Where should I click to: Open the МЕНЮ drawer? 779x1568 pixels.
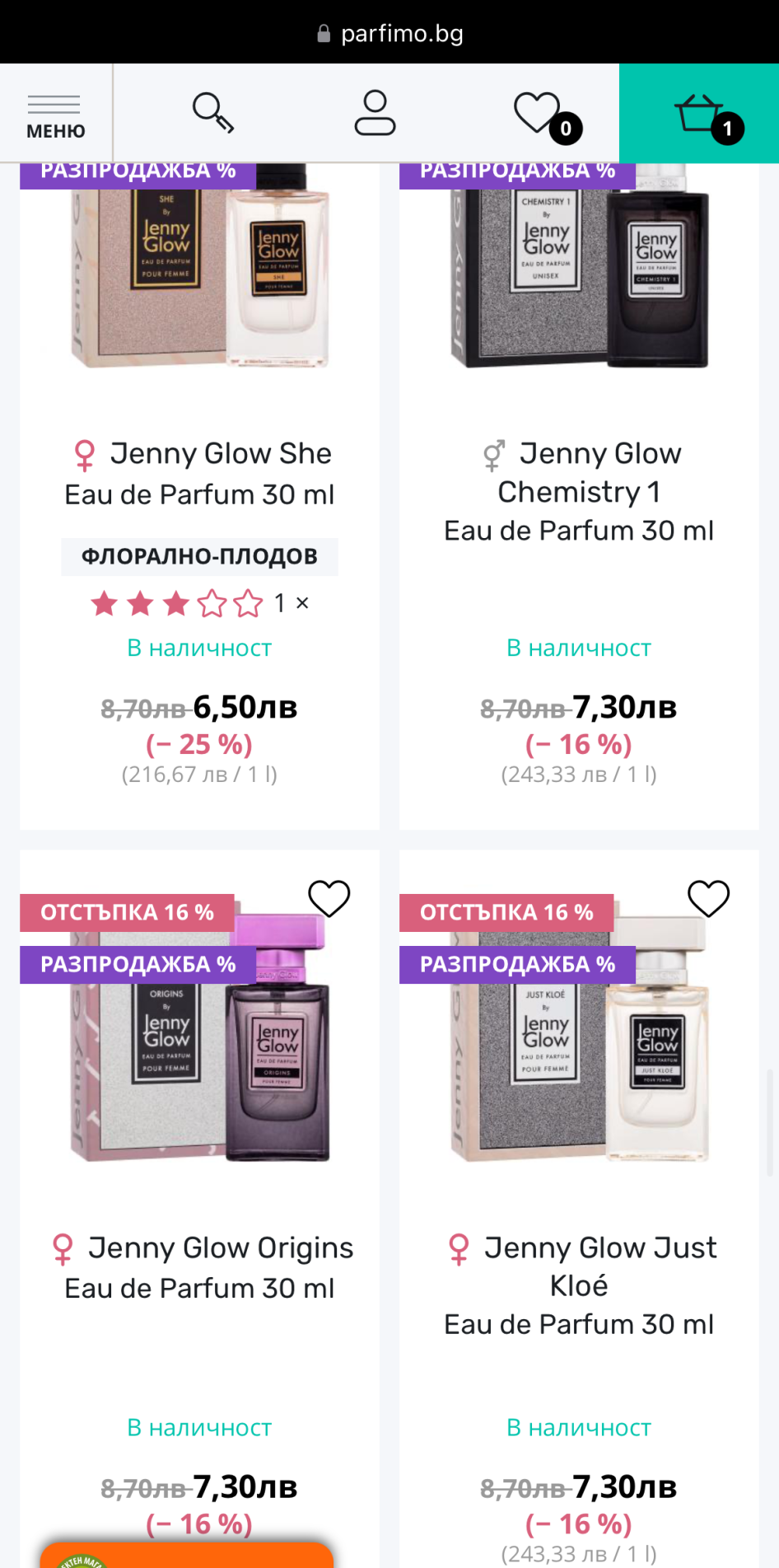55,114
